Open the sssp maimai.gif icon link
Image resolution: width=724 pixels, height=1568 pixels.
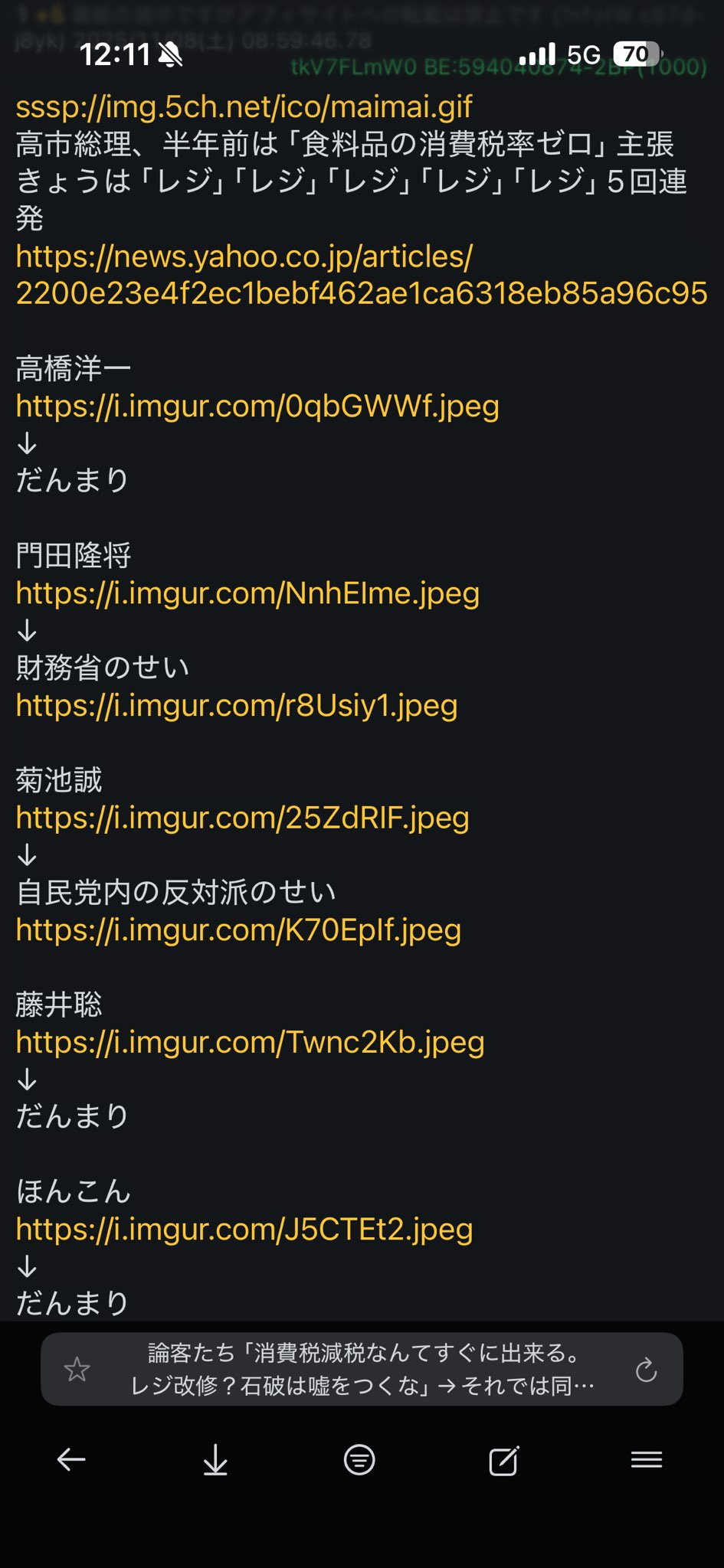click(244, 107)
